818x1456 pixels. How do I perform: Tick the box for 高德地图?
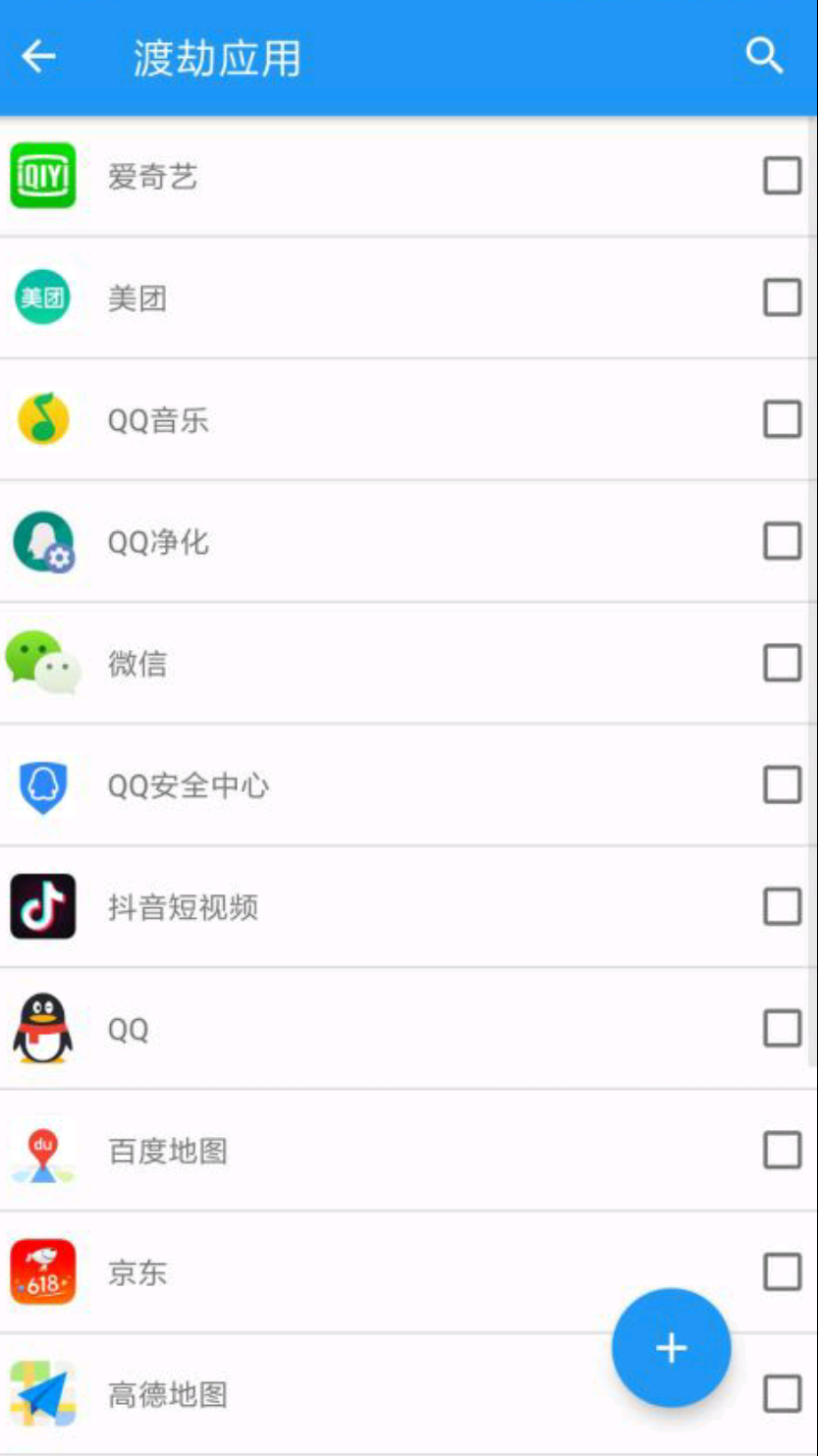[x=782, y=1394]
